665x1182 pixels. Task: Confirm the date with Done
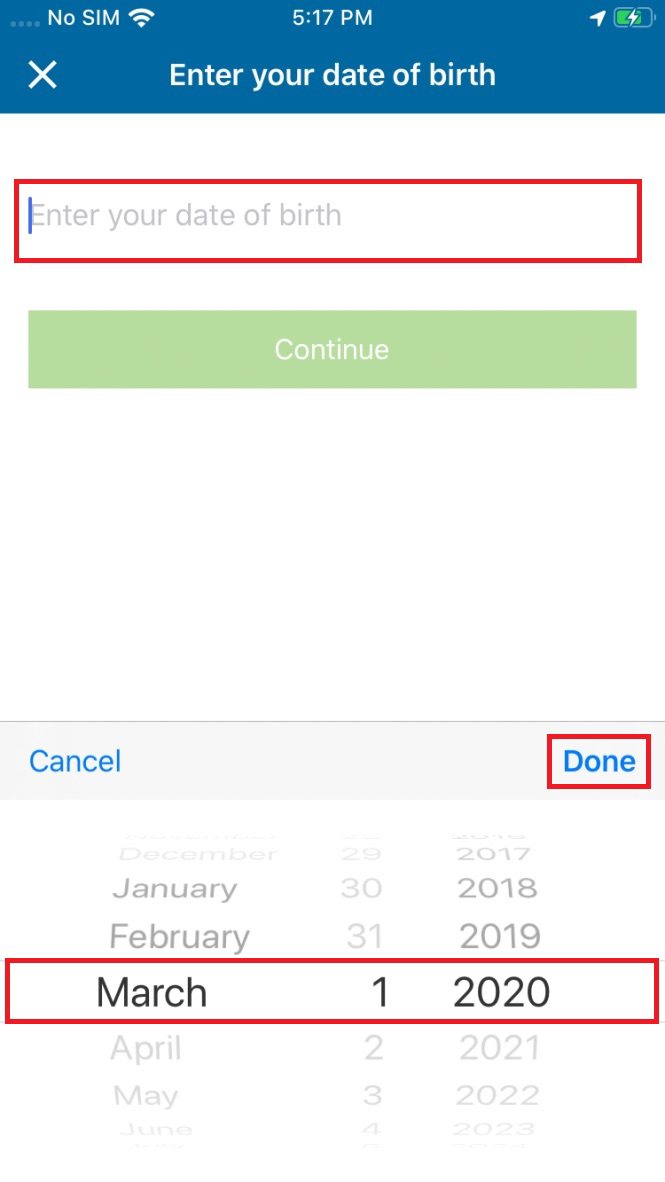tap(599, 761)
